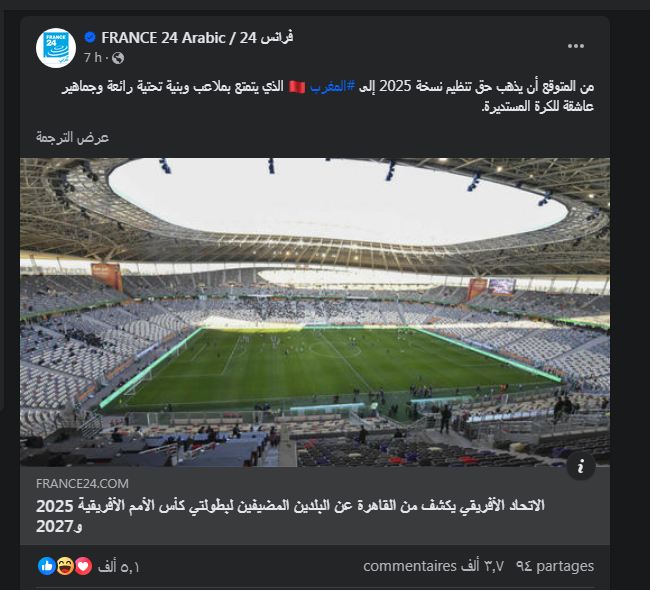Open the FRANCE24.COM article headline

coord(314,515)
